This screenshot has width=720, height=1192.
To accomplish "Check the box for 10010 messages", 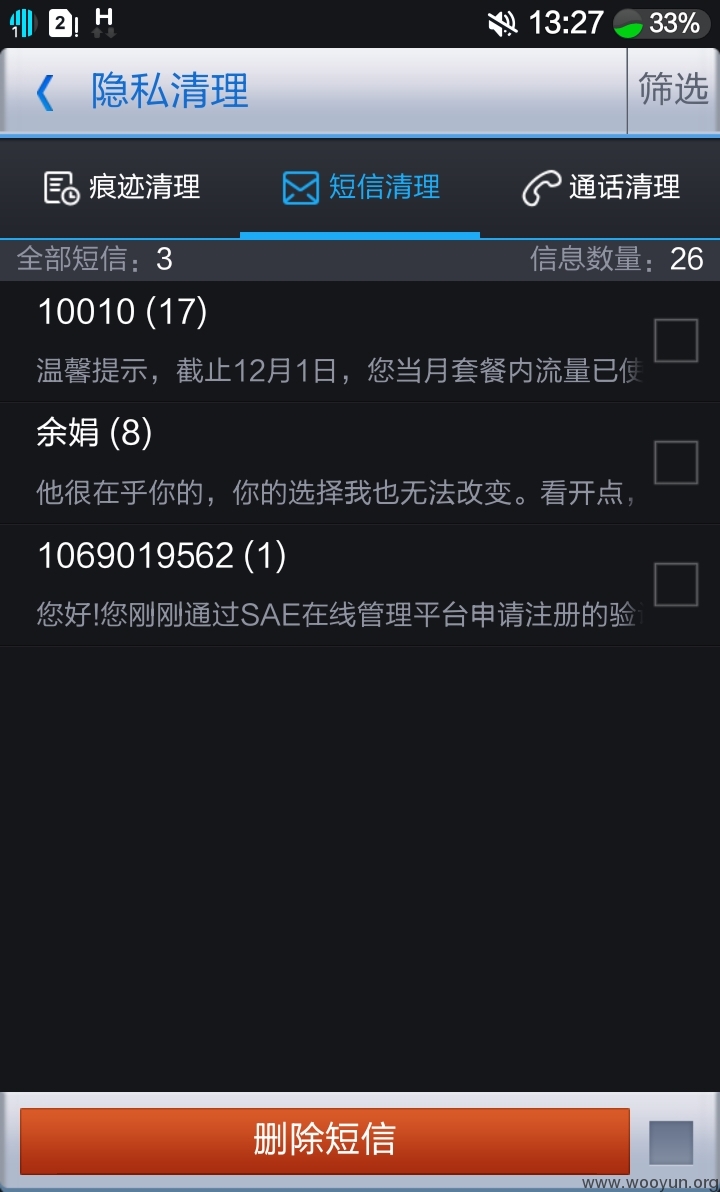I will (676, 341).
